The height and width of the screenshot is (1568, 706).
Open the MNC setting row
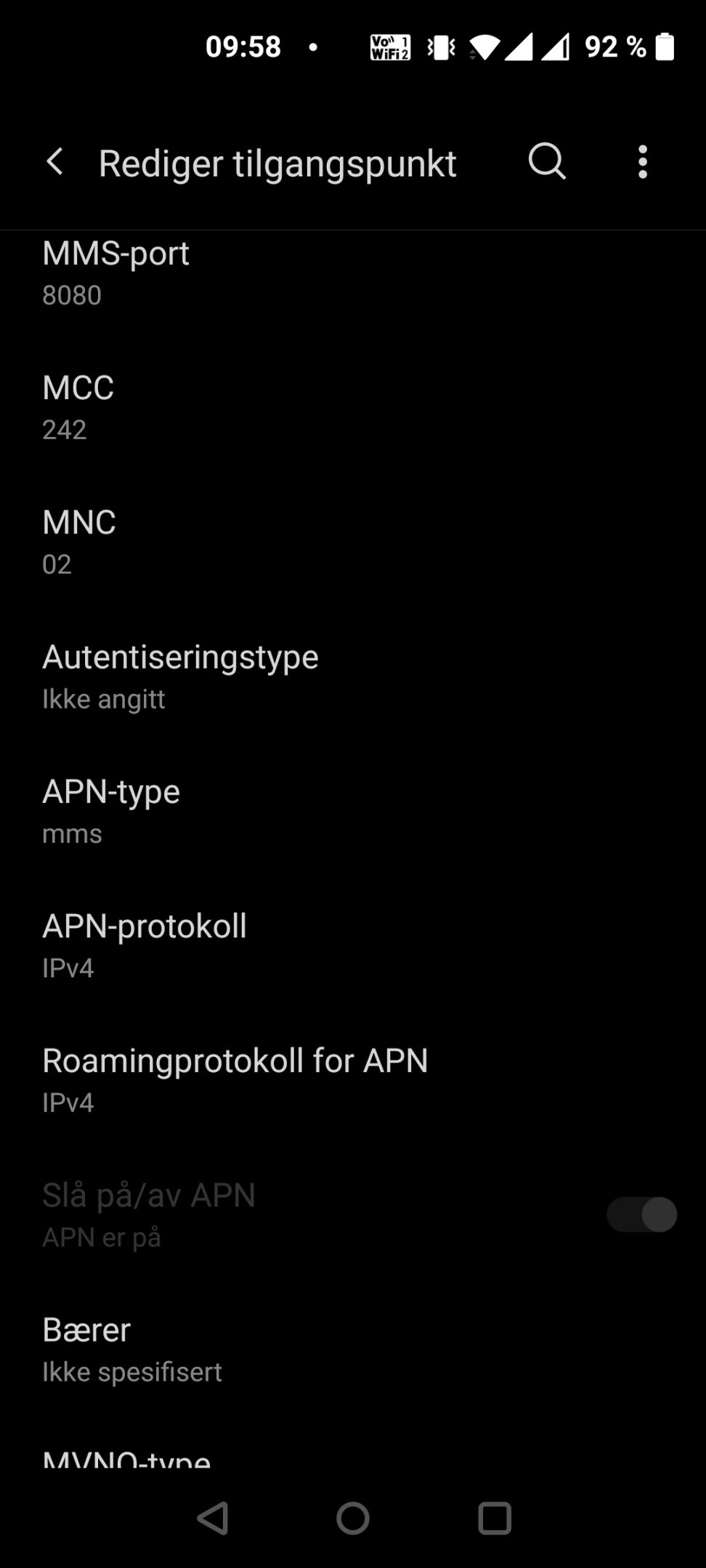[x=353, y=542]
